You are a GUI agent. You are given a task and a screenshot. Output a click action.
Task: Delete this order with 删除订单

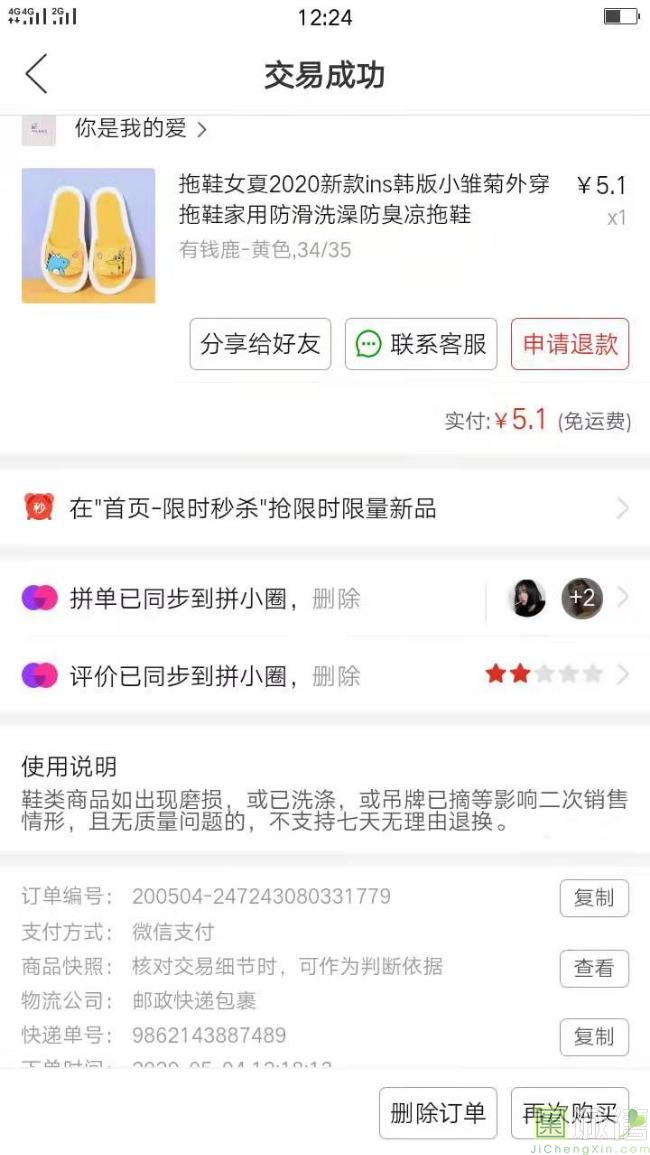tap(438, 1112)
